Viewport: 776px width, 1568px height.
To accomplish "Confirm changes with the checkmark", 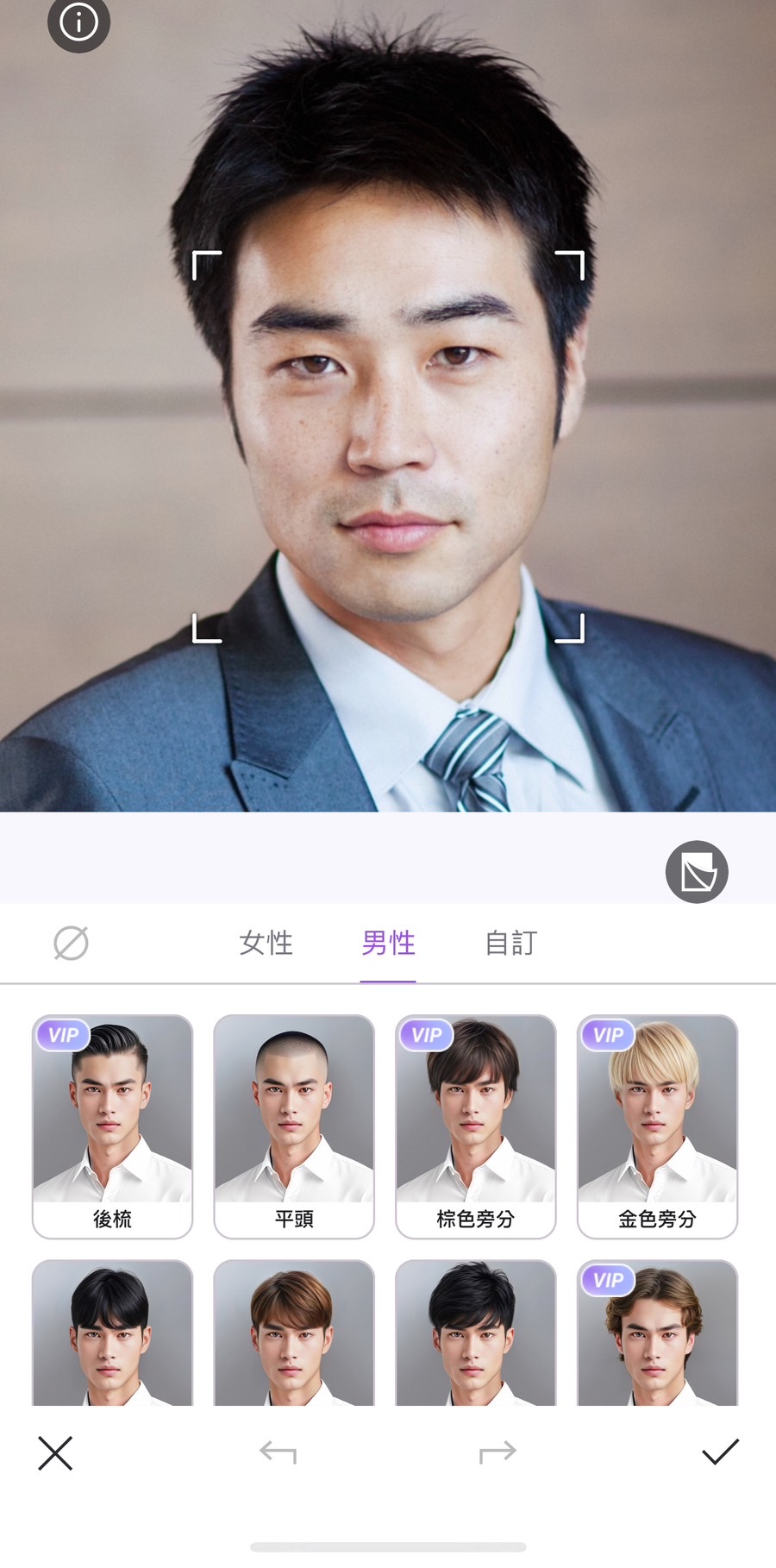I will click(720, 1452).
